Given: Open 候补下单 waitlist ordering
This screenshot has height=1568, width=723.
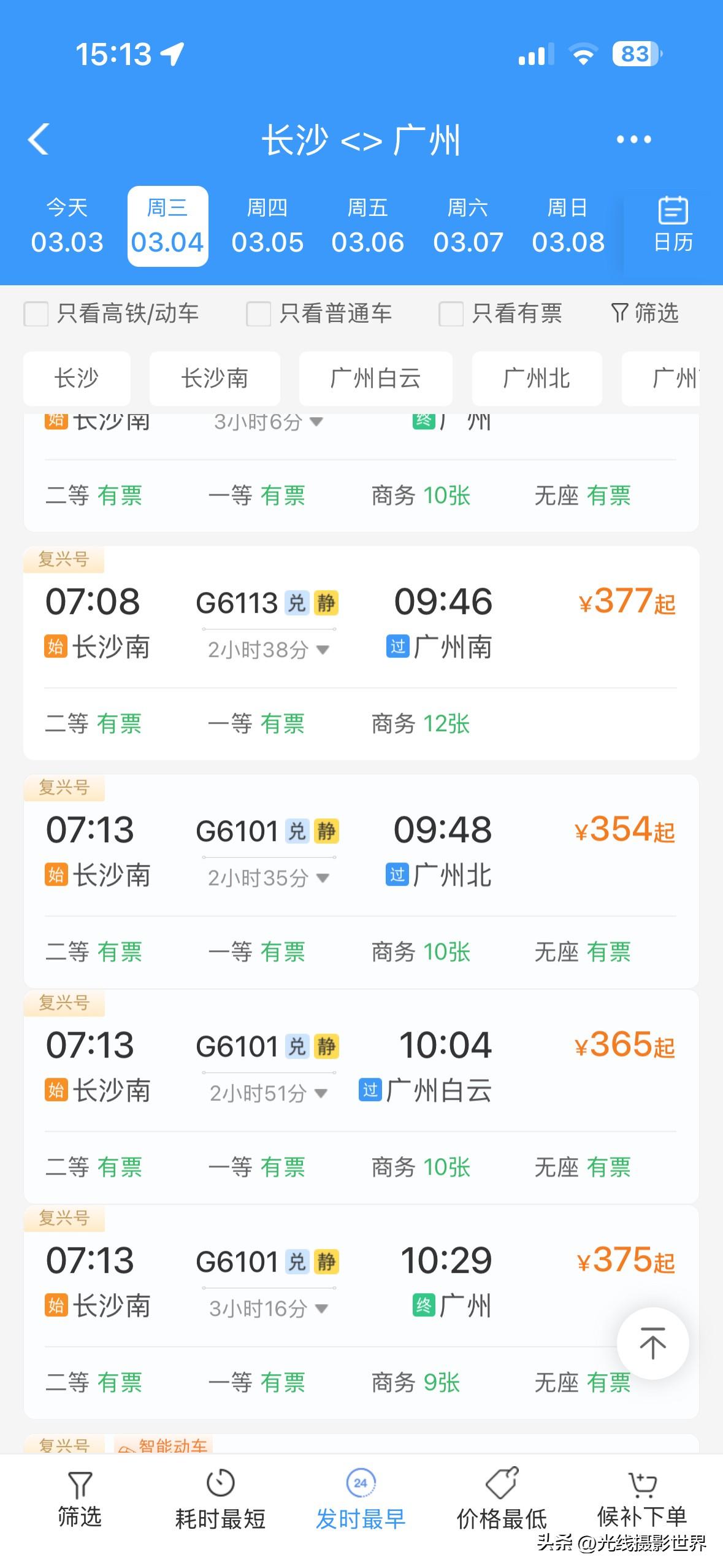Looking at the screenshot, I should click(641, 1501).
